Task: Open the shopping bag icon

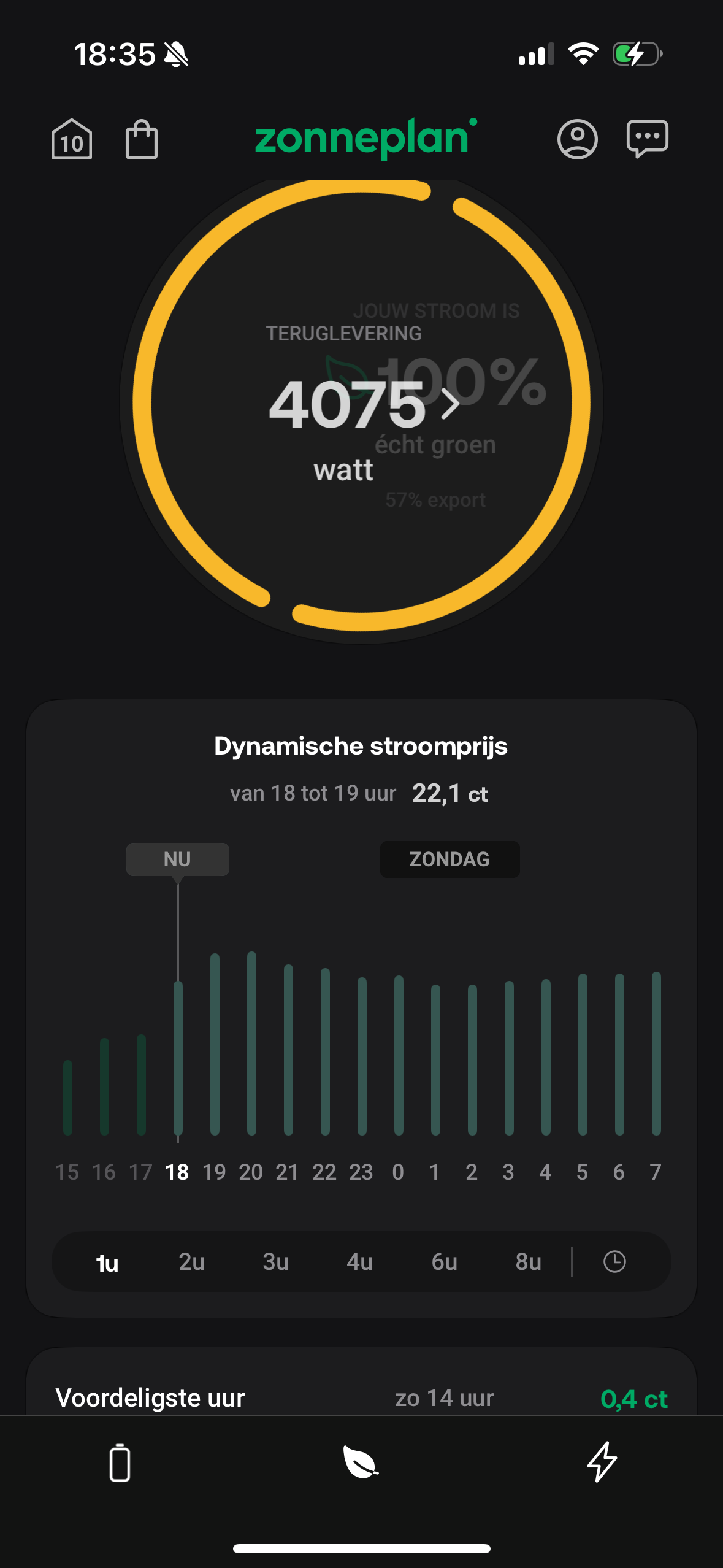Action: tap(142, 139)
